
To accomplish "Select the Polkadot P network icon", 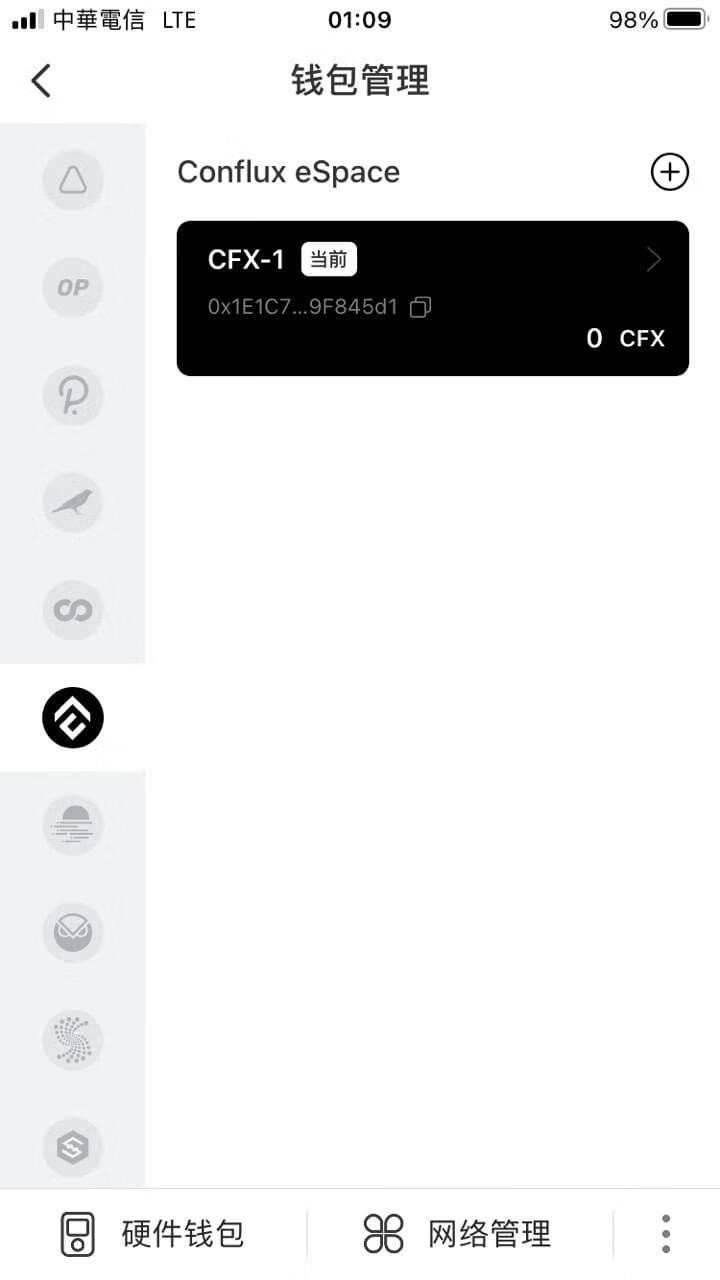I will [x=73, y=395].
